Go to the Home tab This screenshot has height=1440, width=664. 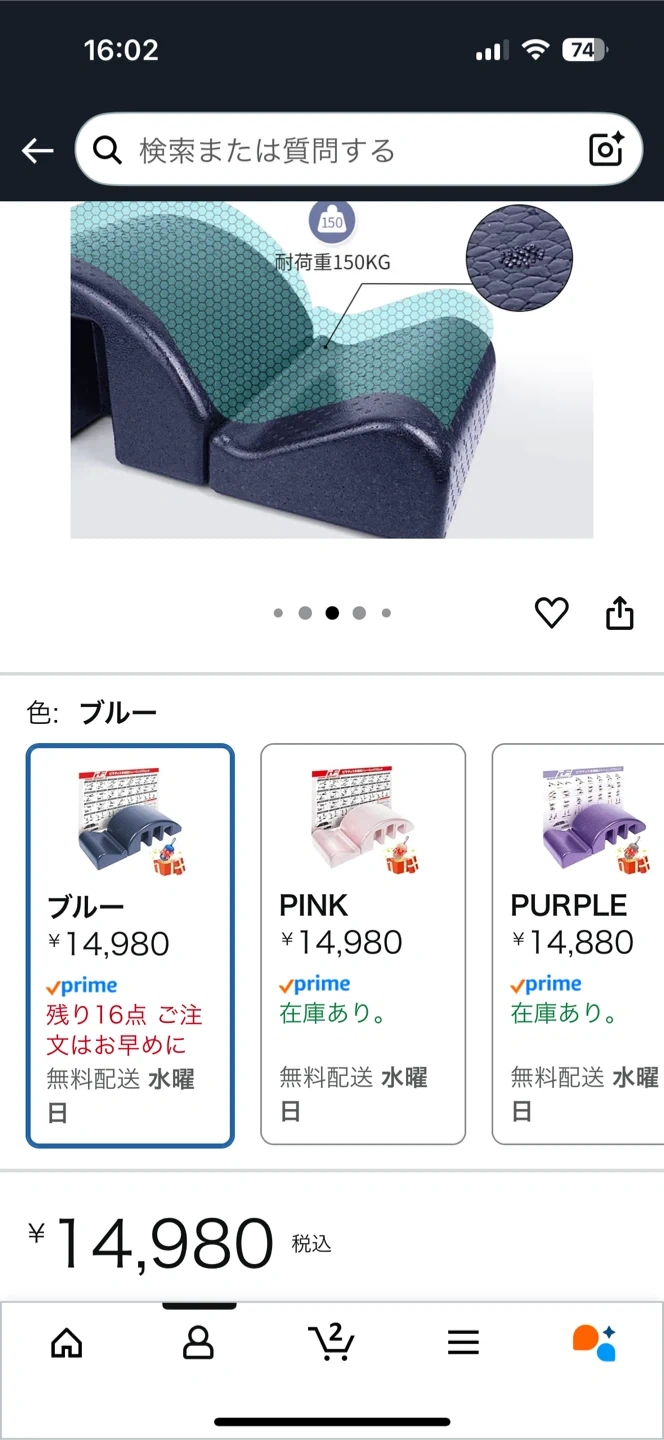(x=67, y=1342)
